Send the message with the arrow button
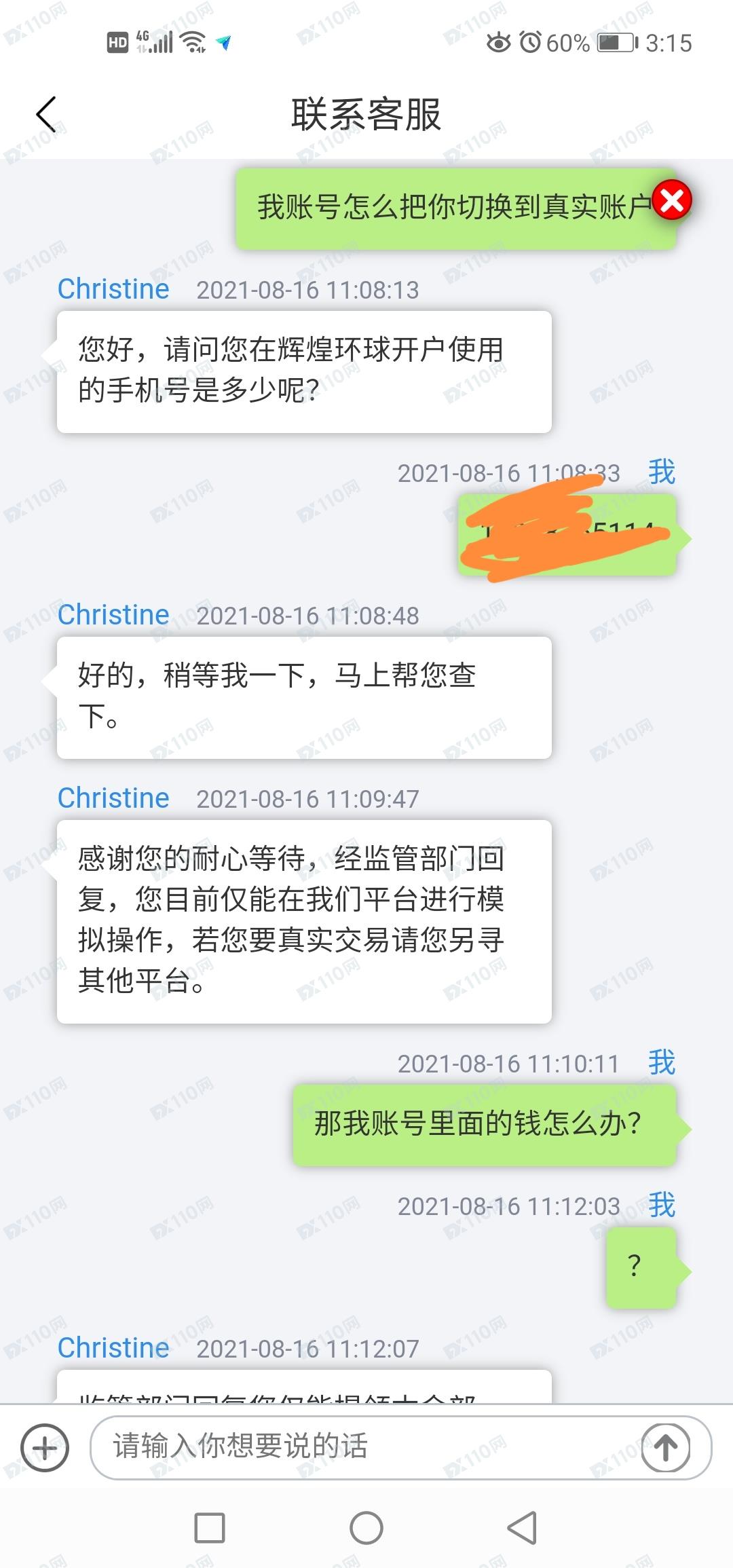 click(666, 1448)
